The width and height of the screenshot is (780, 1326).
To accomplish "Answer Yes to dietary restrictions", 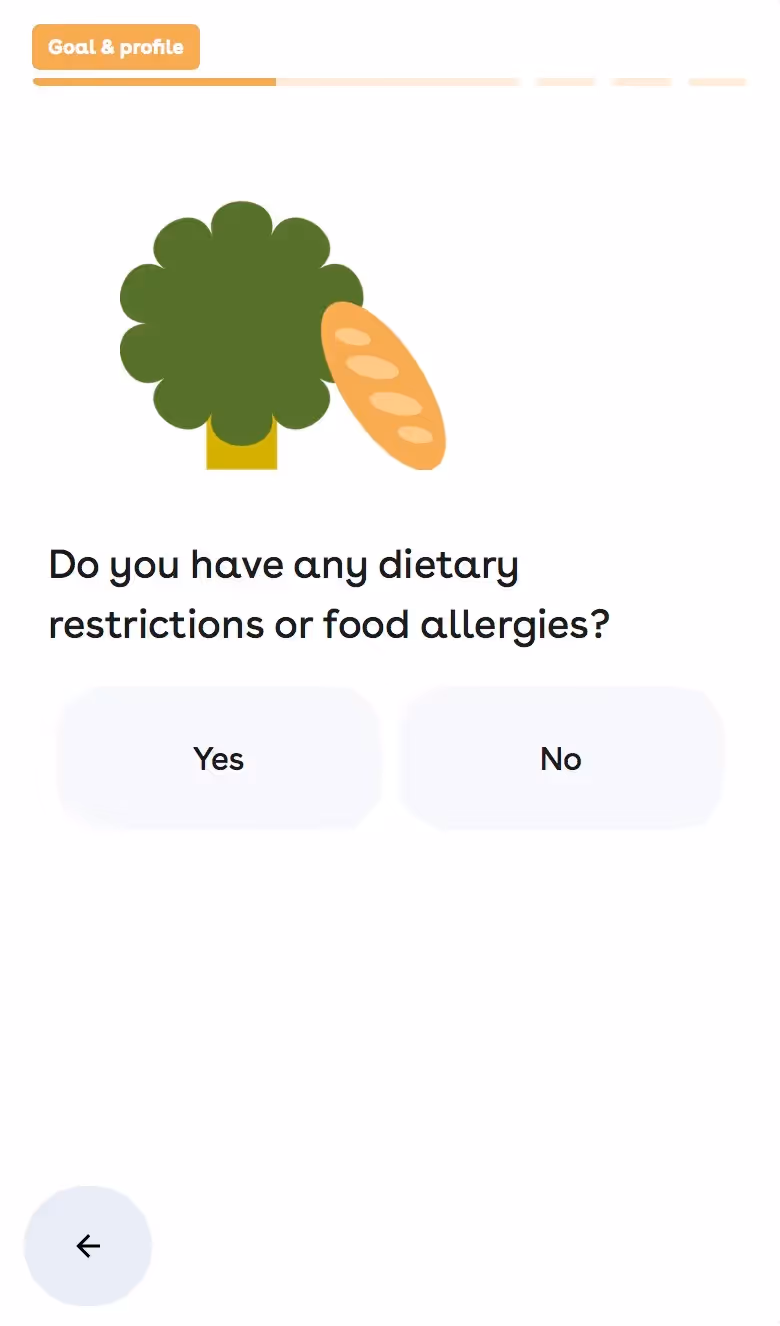I will (219, 758).
